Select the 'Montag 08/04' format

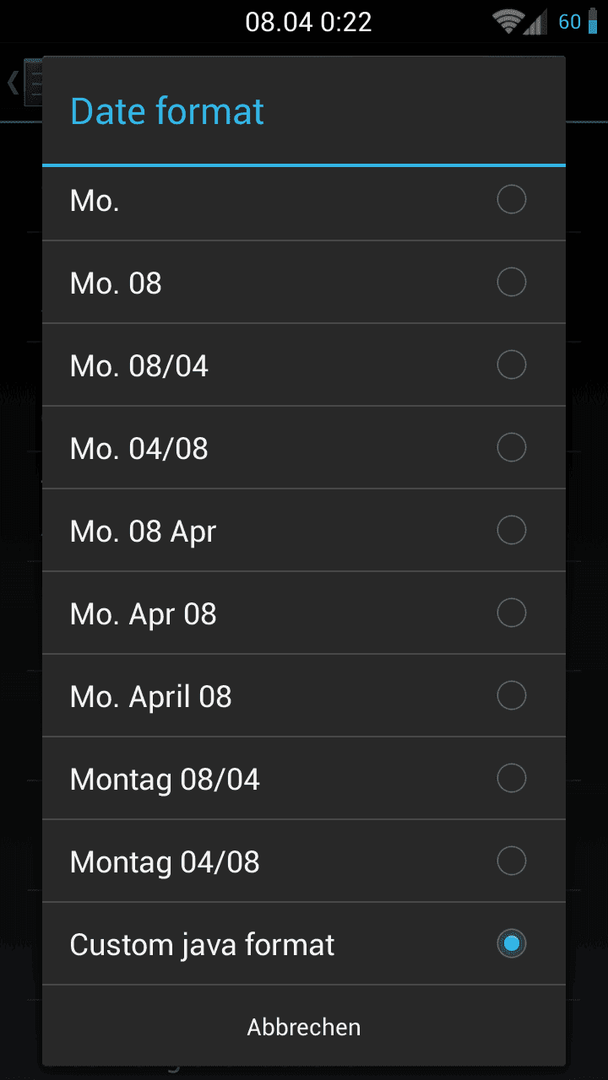[x=304, y=778]
